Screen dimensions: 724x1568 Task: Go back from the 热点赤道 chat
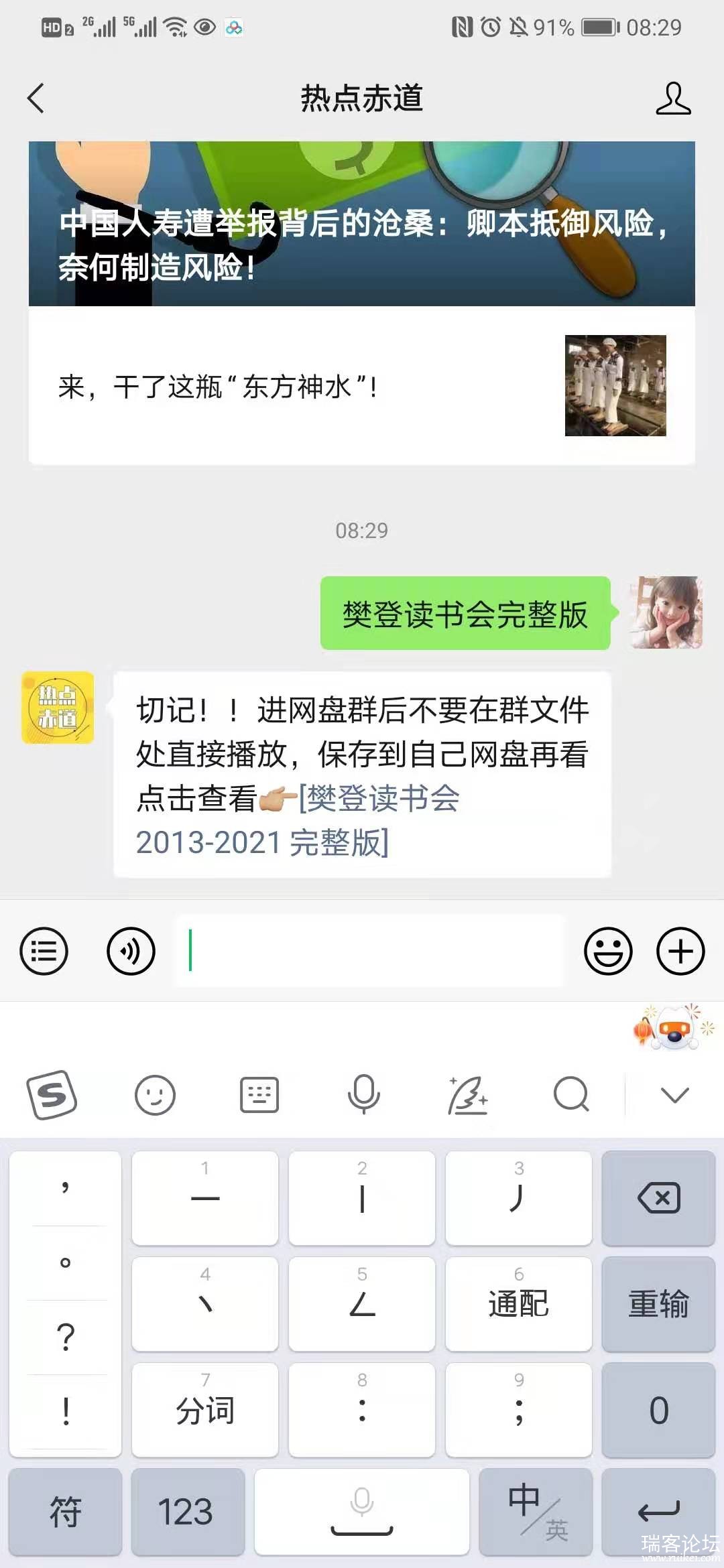click(36, 99)
